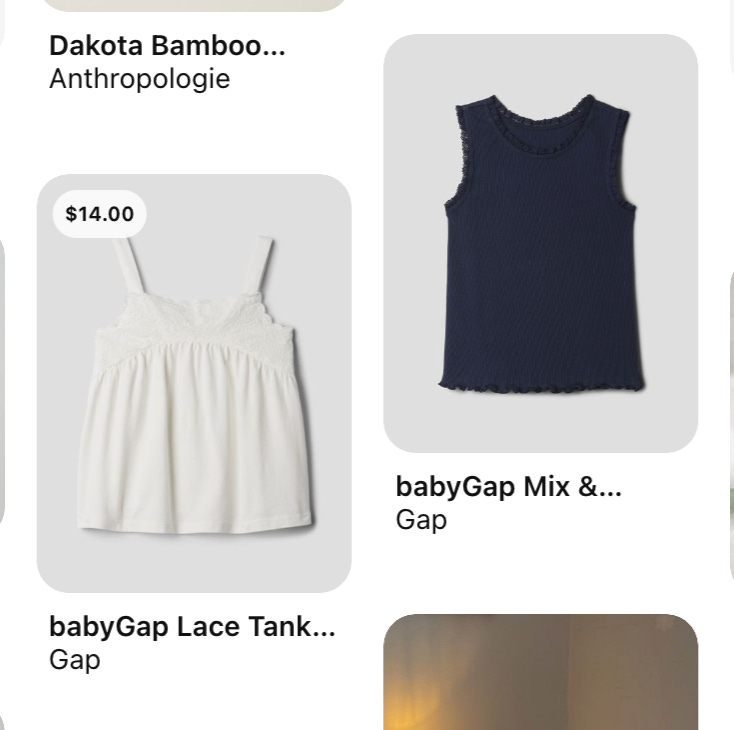Image resolution: width=734 pixels, height=730 pixels.
Task: Open the navy babyGap Mix & Match pin
Action: point(540,245)
